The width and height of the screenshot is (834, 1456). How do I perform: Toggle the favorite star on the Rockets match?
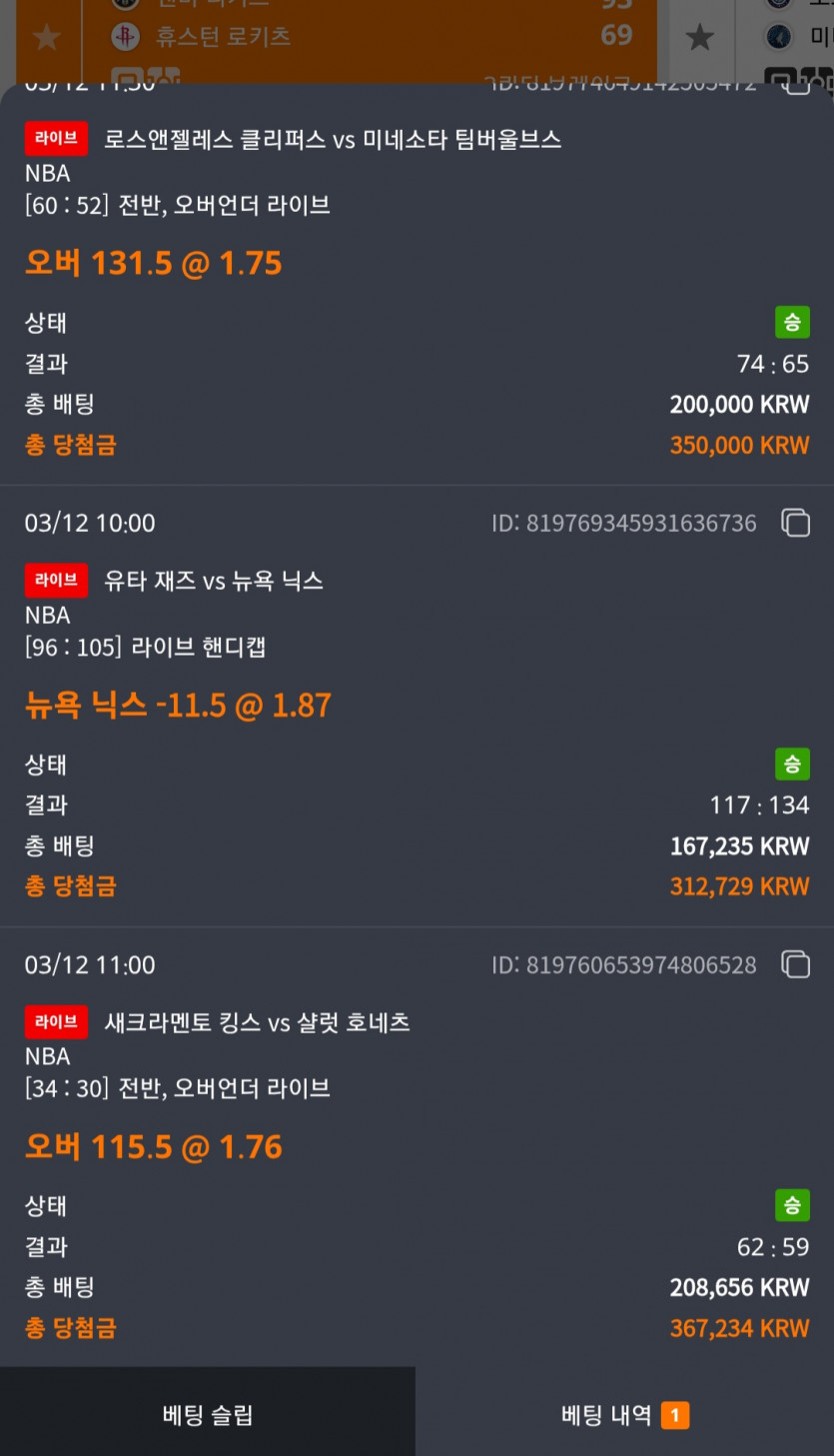pyautogui.click(x=46, y=38)
